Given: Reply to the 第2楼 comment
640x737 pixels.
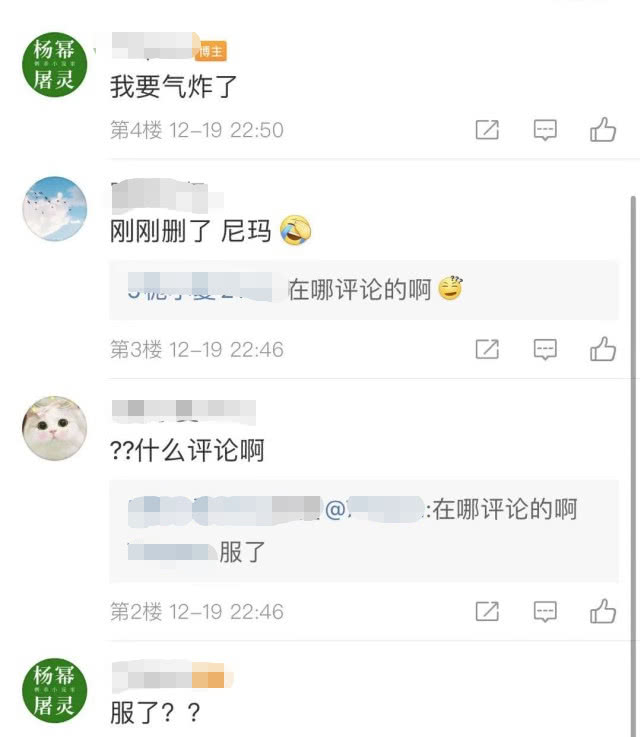Looking at the screenshot, I should [x=544, y=611].
